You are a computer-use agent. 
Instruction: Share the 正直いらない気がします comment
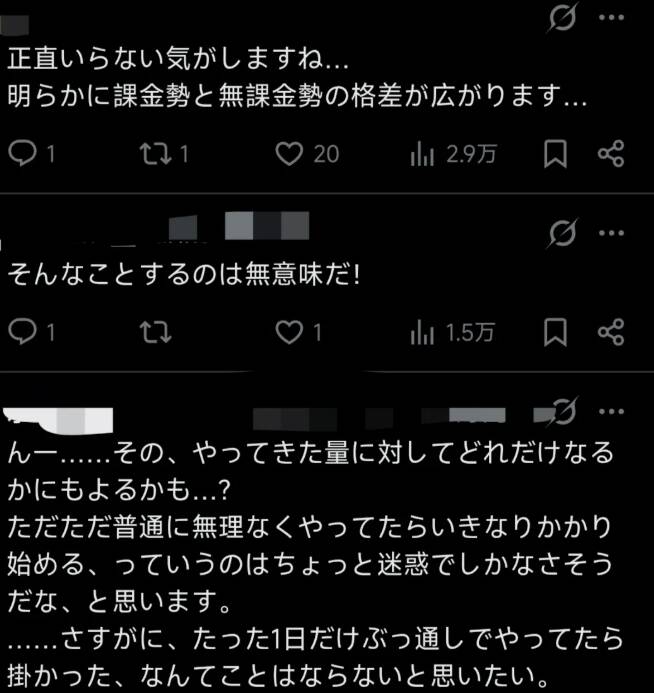pyautogui.click(x=611, y=153)
